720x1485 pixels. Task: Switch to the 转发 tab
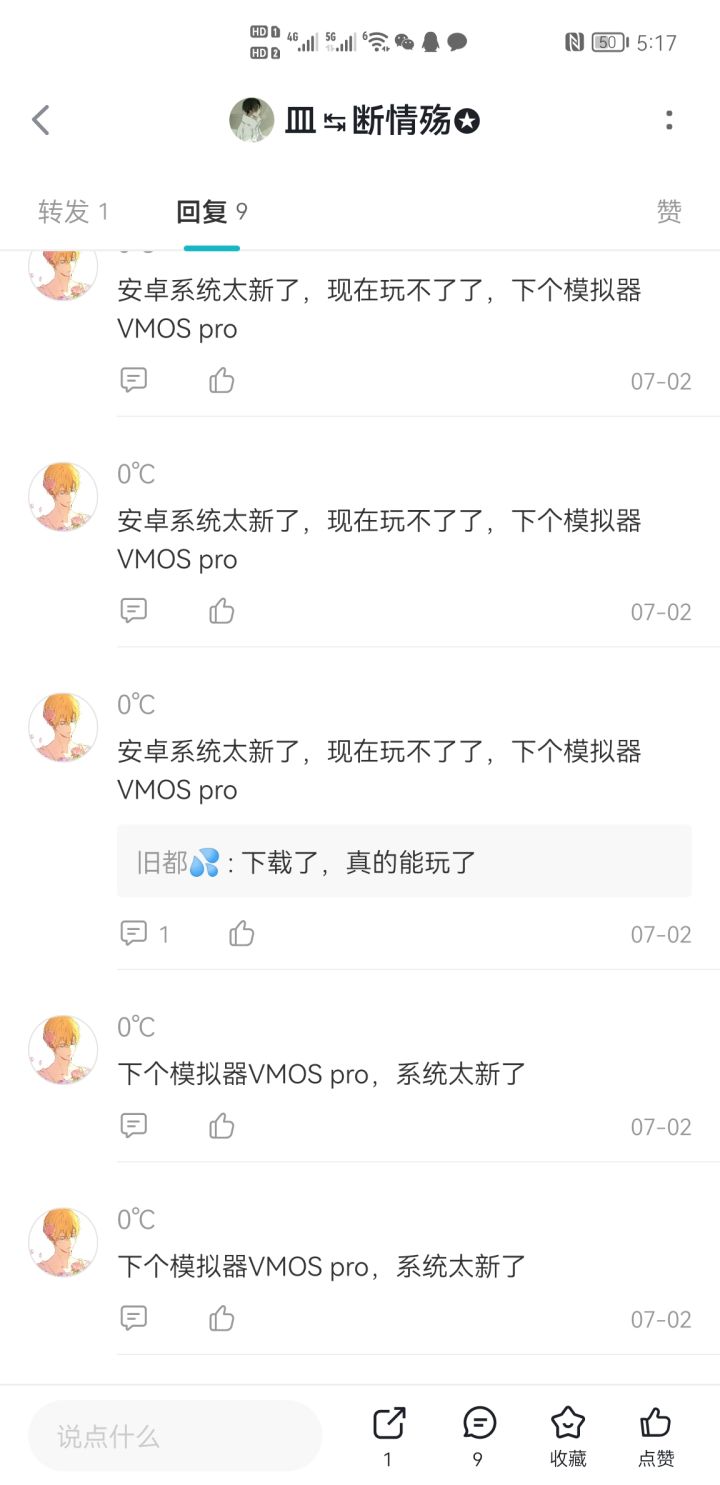click(73, 212)
